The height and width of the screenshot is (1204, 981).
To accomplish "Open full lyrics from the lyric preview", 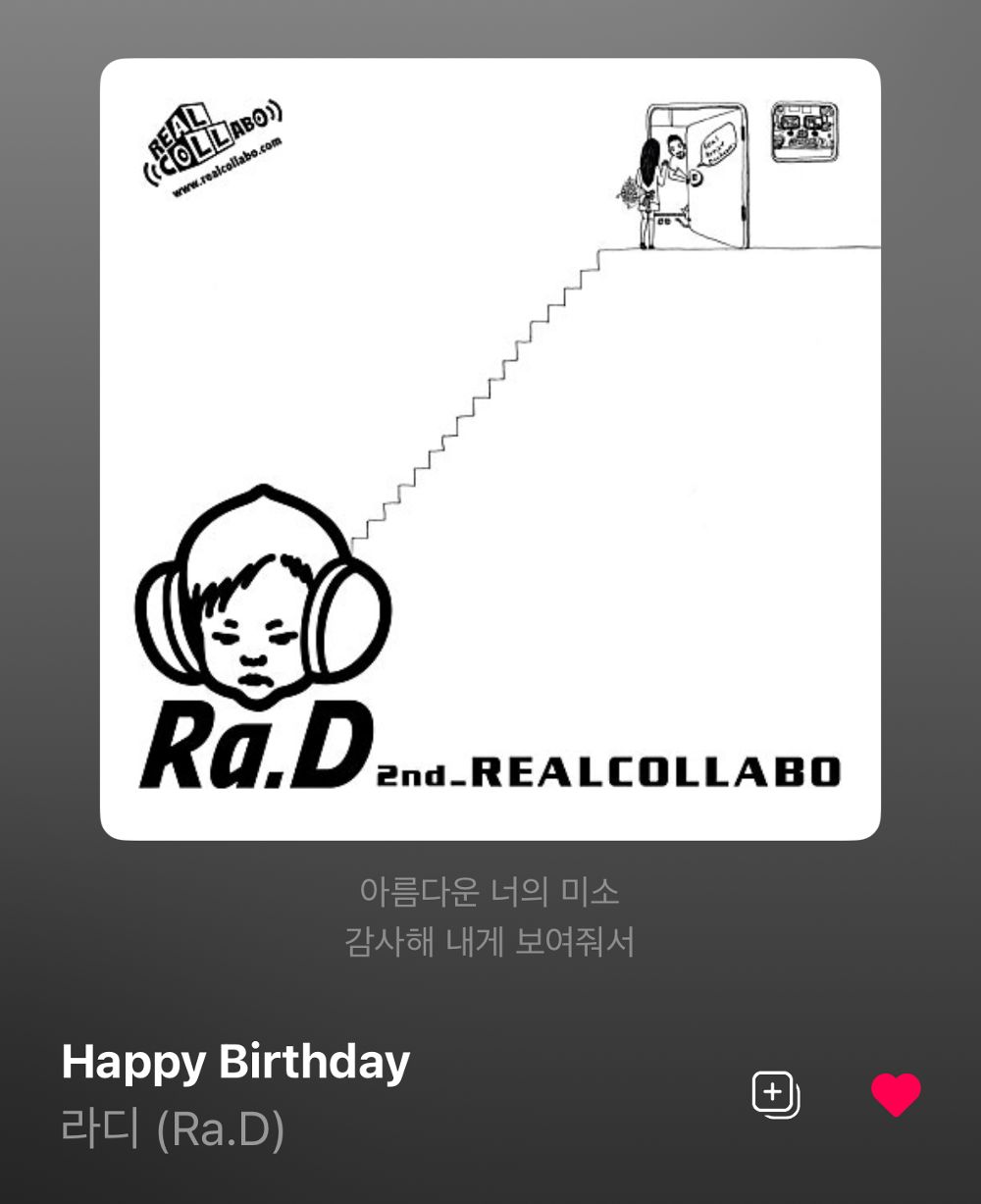I will (x=490, y=917).
